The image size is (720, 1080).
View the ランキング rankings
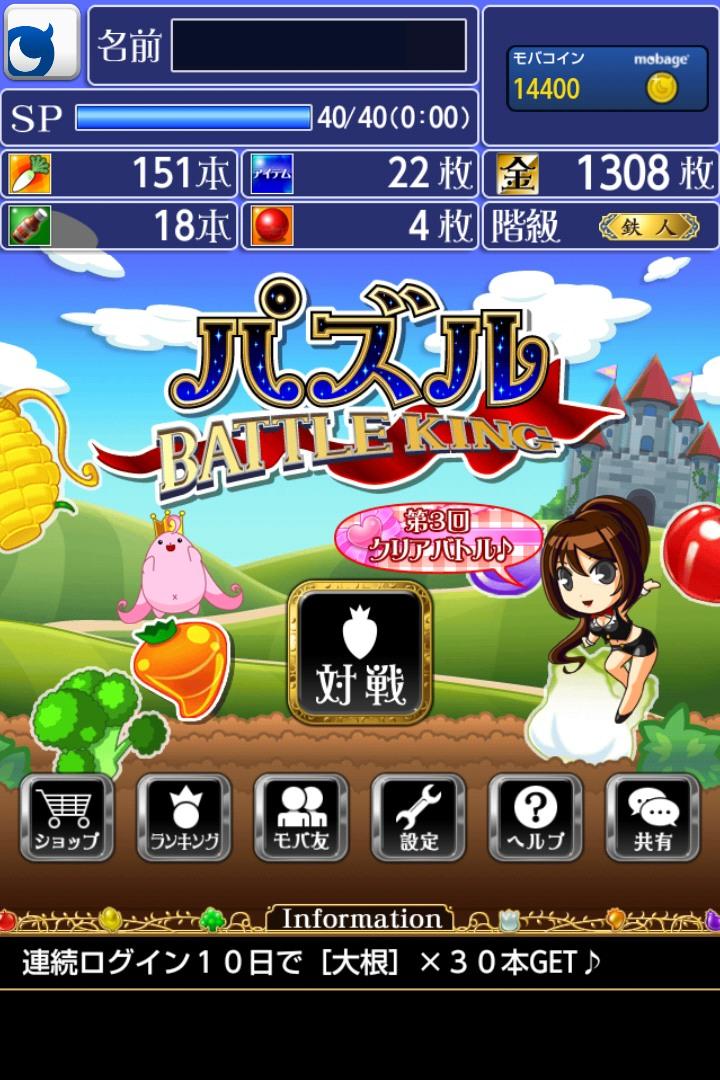click(184, 817)
